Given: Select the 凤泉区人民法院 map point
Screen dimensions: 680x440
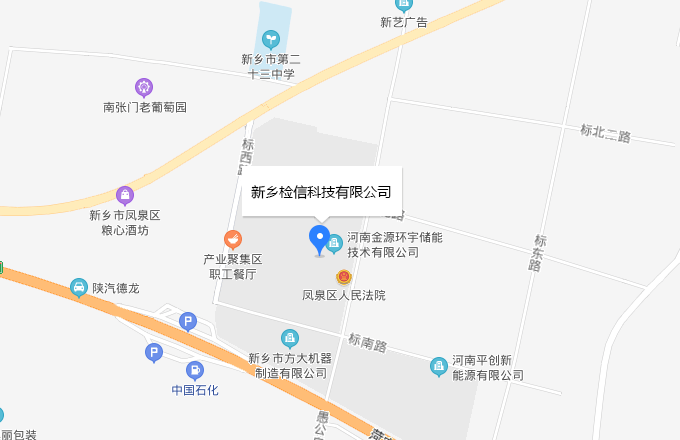Looking at the screenshot, I should tap(344, 277).
